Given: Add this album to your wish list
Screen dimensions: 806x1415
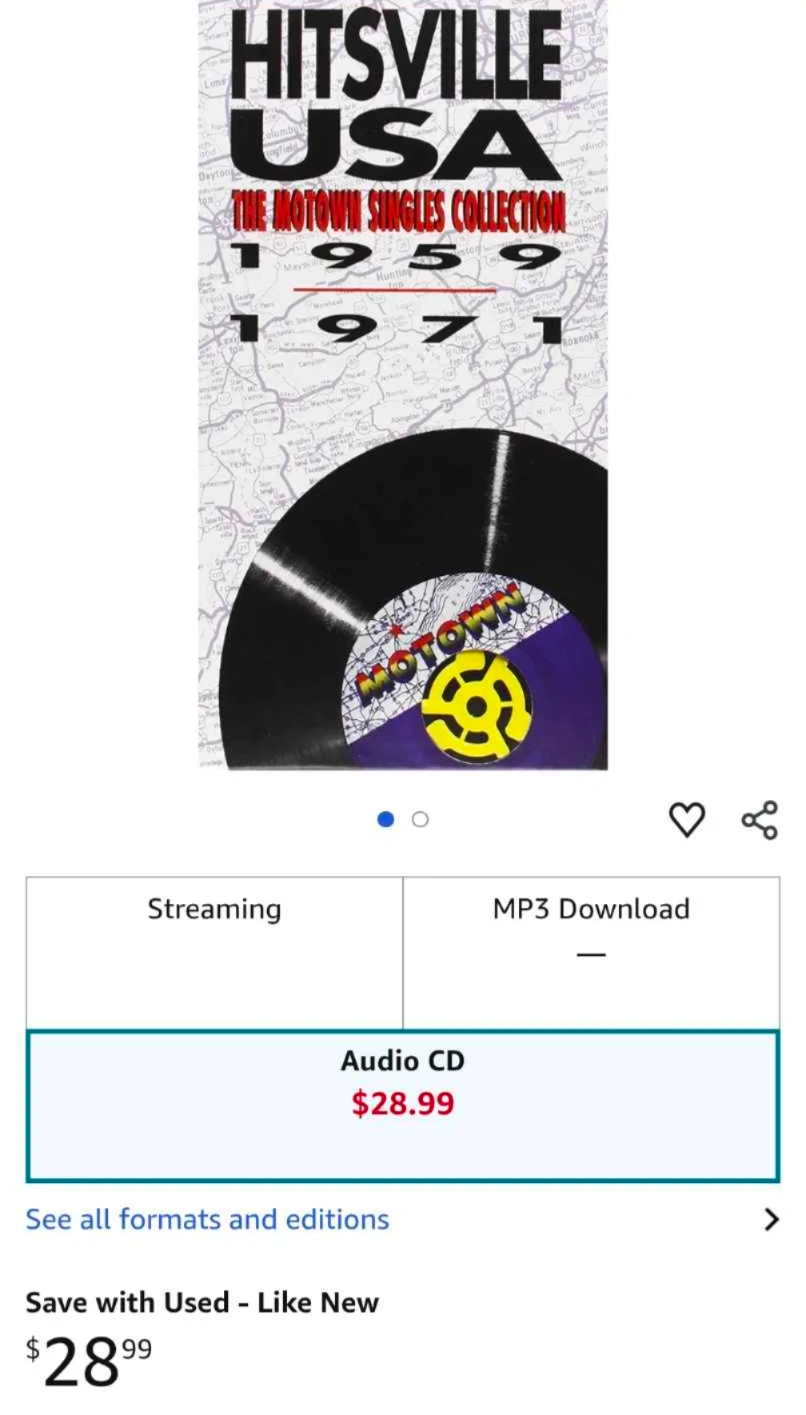Looking at the screenshot, I should point(686,820).
